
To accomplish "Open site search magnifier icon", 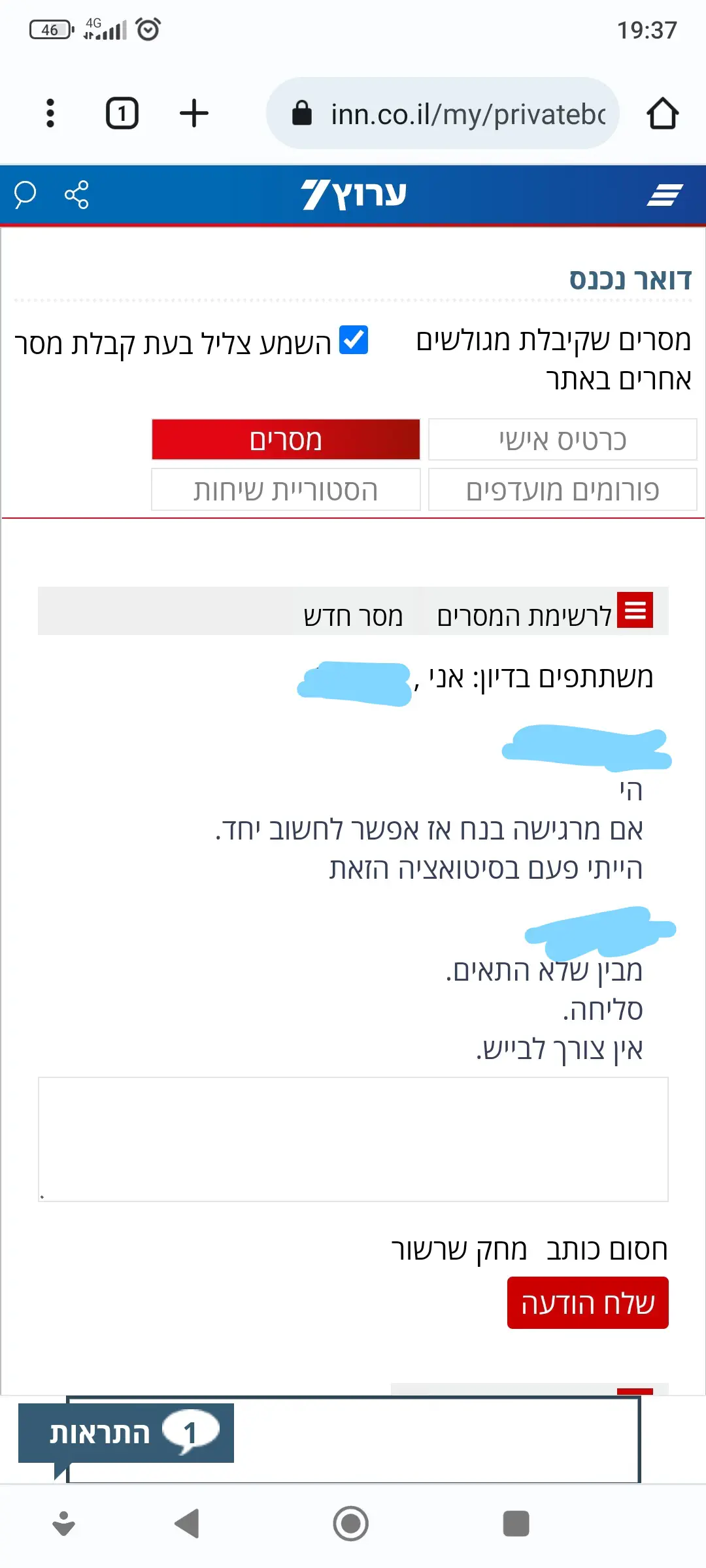I will click(x=25, y=195).
